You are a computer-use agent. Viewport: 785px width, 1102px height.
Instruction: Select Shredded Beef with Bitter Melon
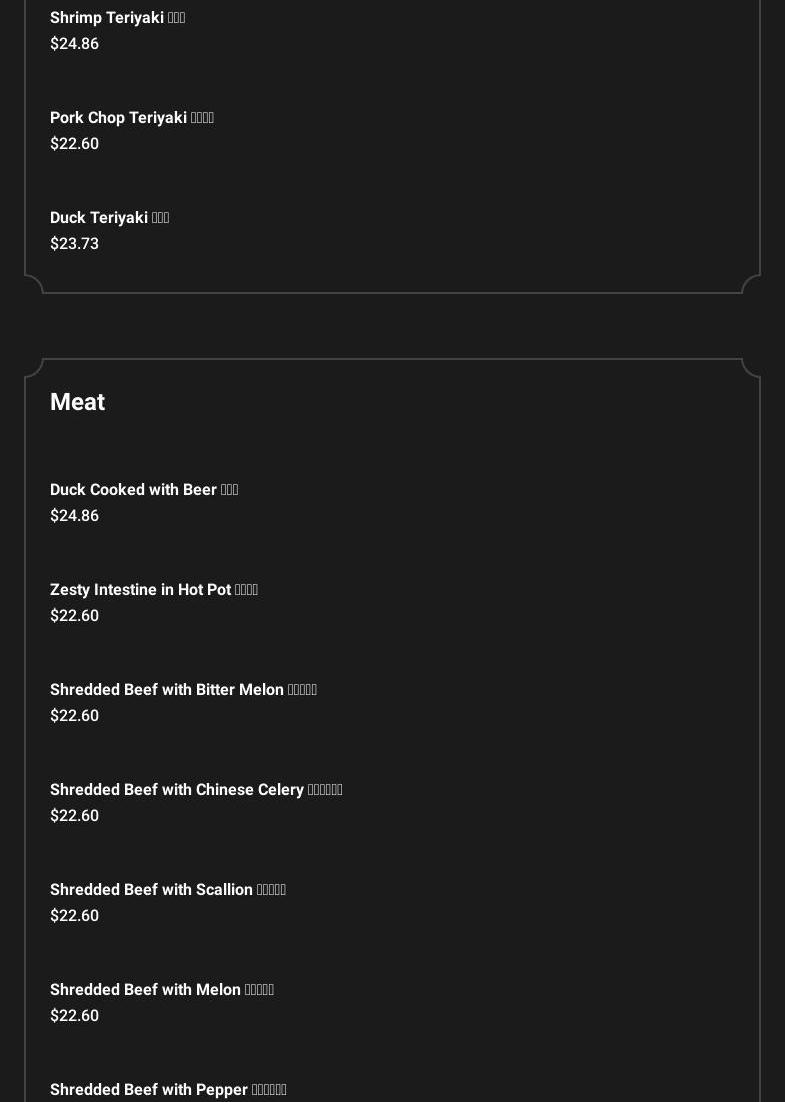[183, 690]
